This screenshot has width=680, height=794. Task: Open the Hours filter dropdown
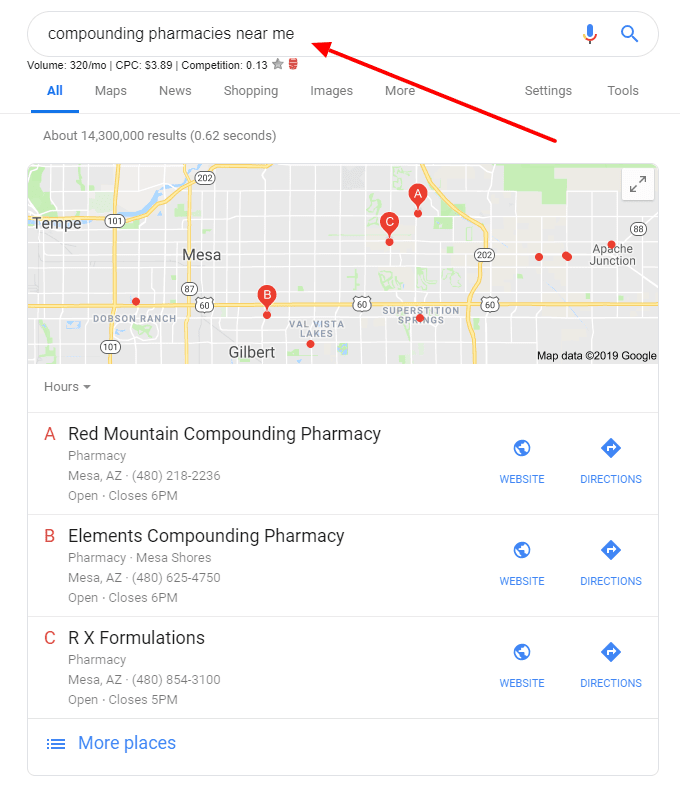pyautogui.click(x=67, y=387)
